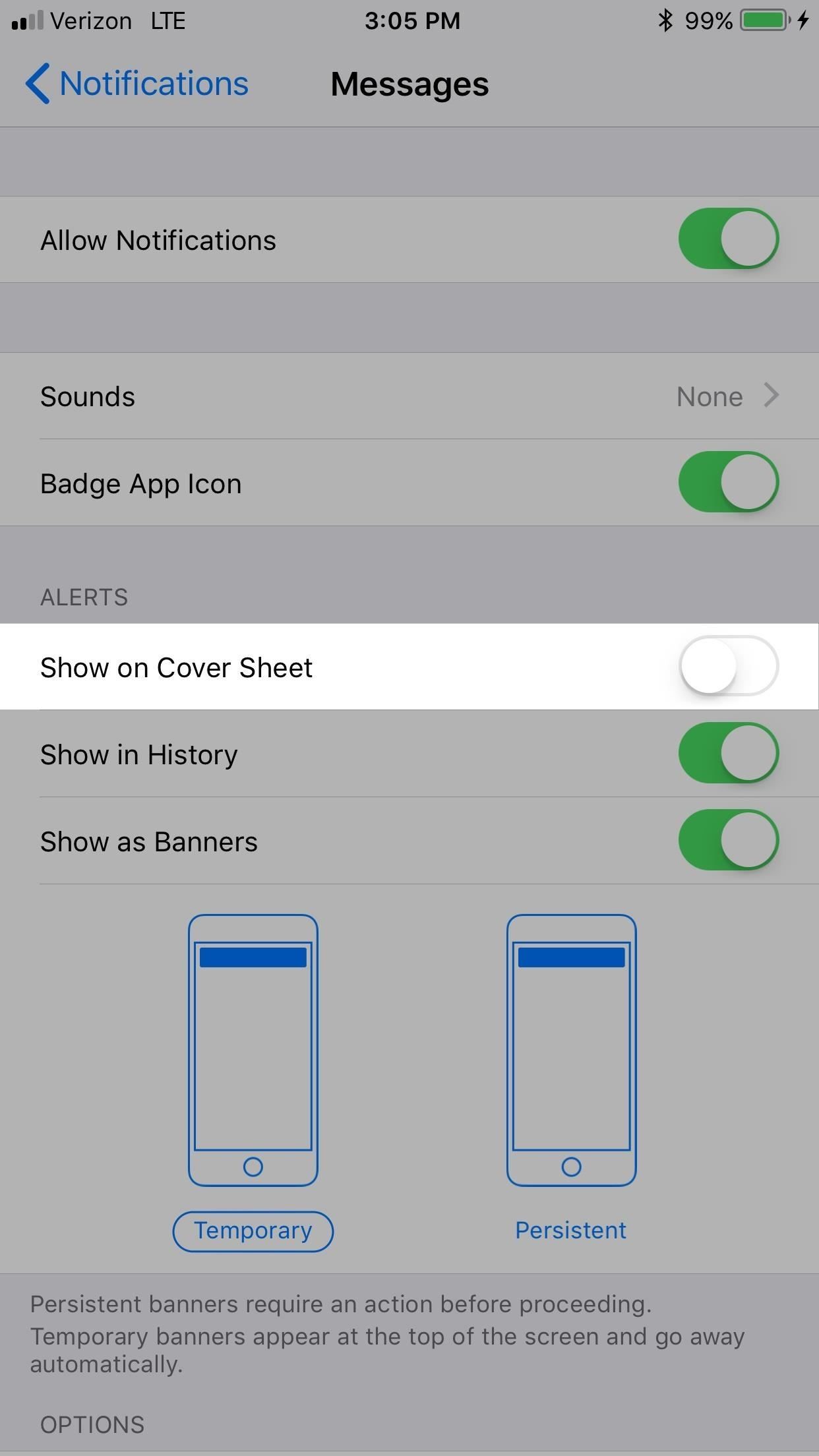Switch off Show as Banners
Image resolution: width=819 pixels, height=1456 pixels.
[x=728, y=840]
